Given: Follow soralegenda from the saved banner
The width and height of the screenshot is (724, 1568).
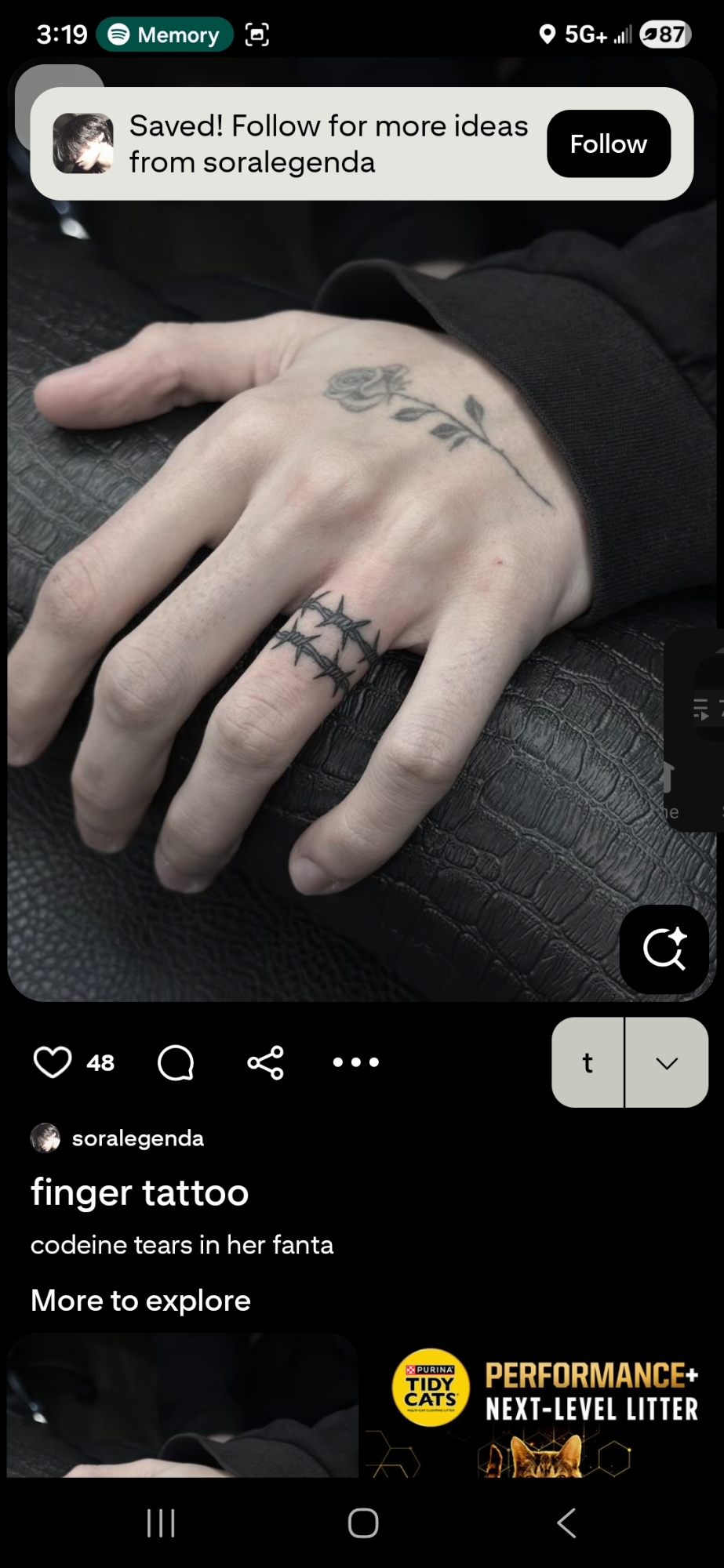Looking at the screenshot, I should (x=608, y=143).
